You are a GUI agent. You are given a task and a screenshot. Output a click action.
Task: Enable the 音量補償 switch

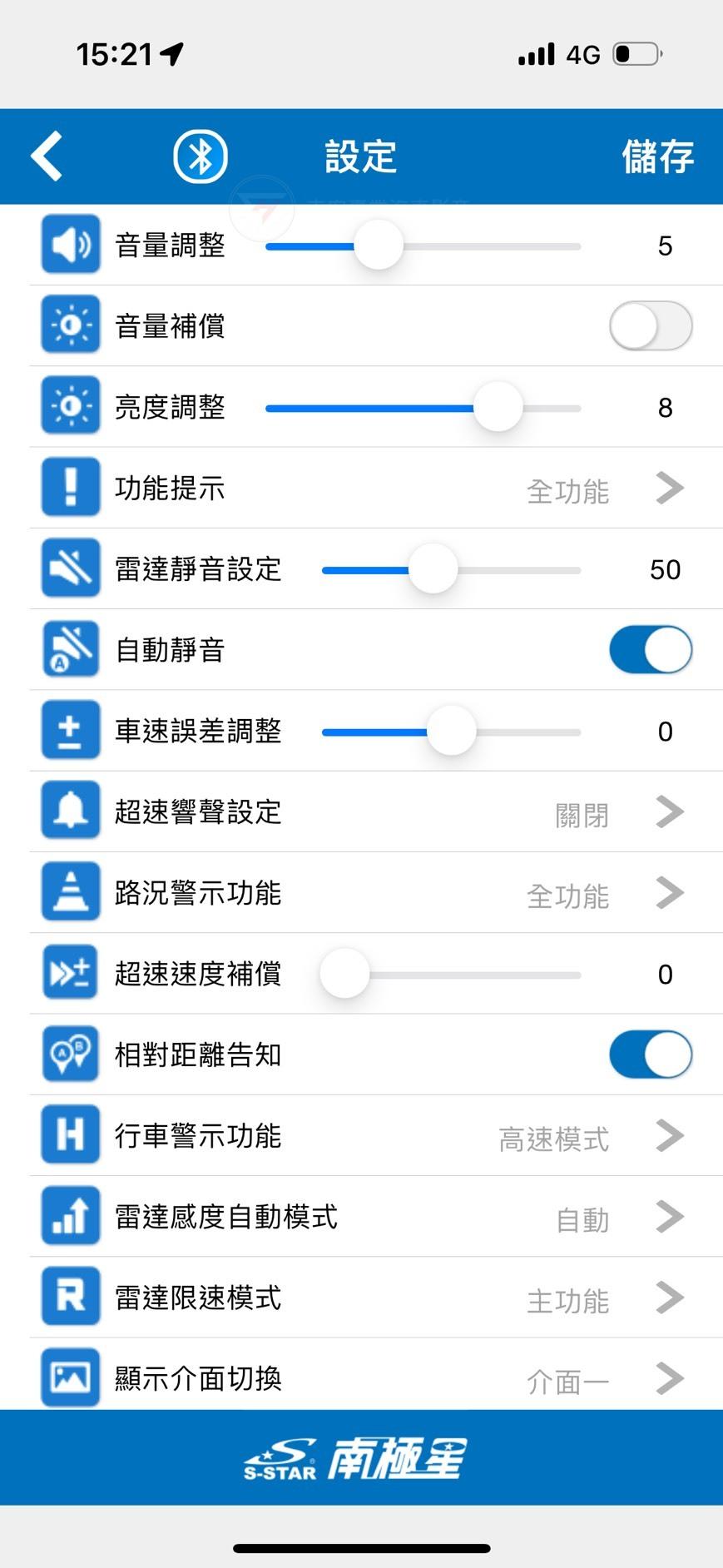pos(650,325)
